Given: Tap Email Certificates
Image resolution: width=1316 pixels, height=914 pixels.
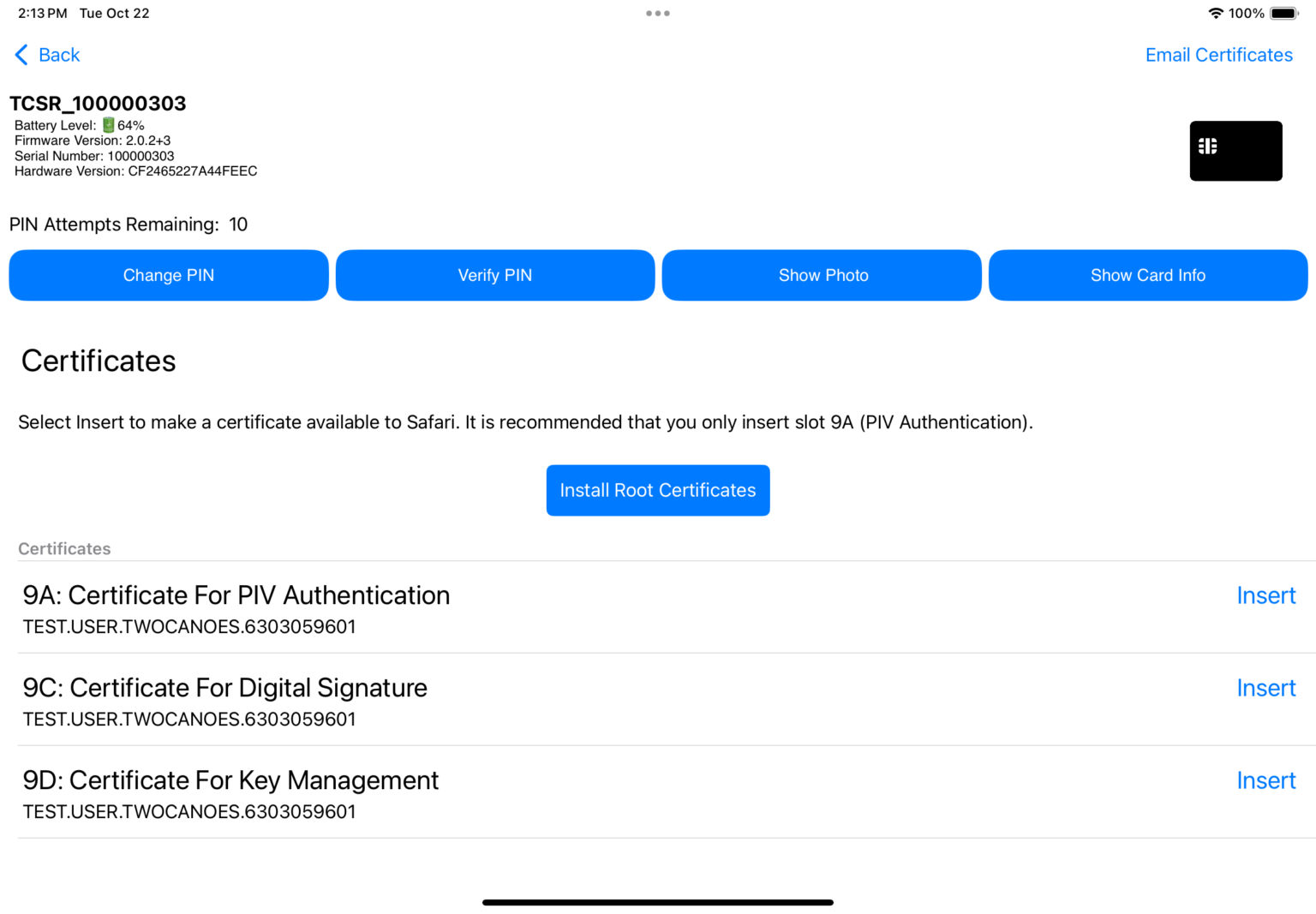Looking at the screenshot, I should [x=1218, y=55].
